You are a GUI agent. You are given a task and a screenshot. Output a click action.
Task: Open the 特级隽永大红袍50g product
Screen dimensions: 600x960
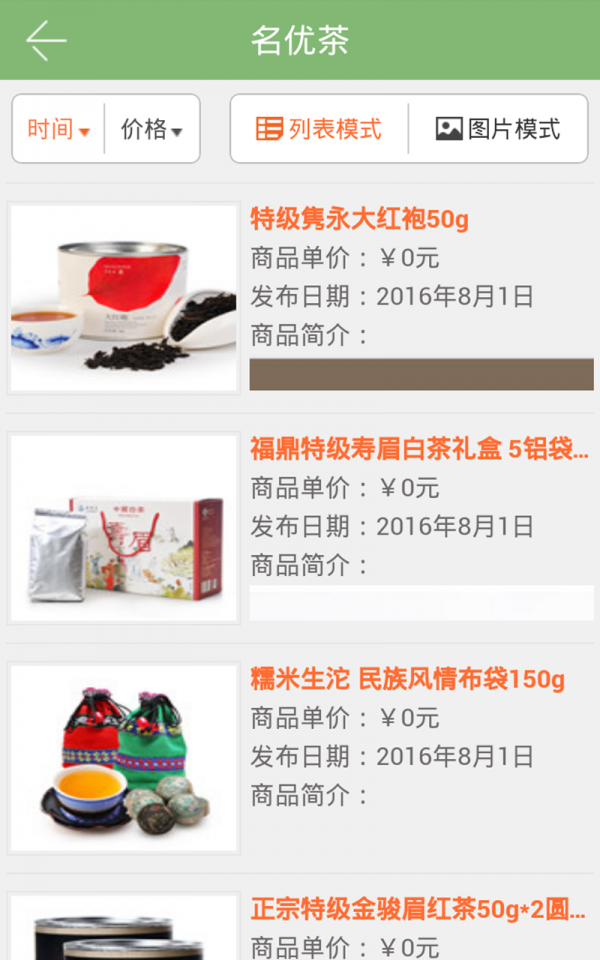[359, 219]
